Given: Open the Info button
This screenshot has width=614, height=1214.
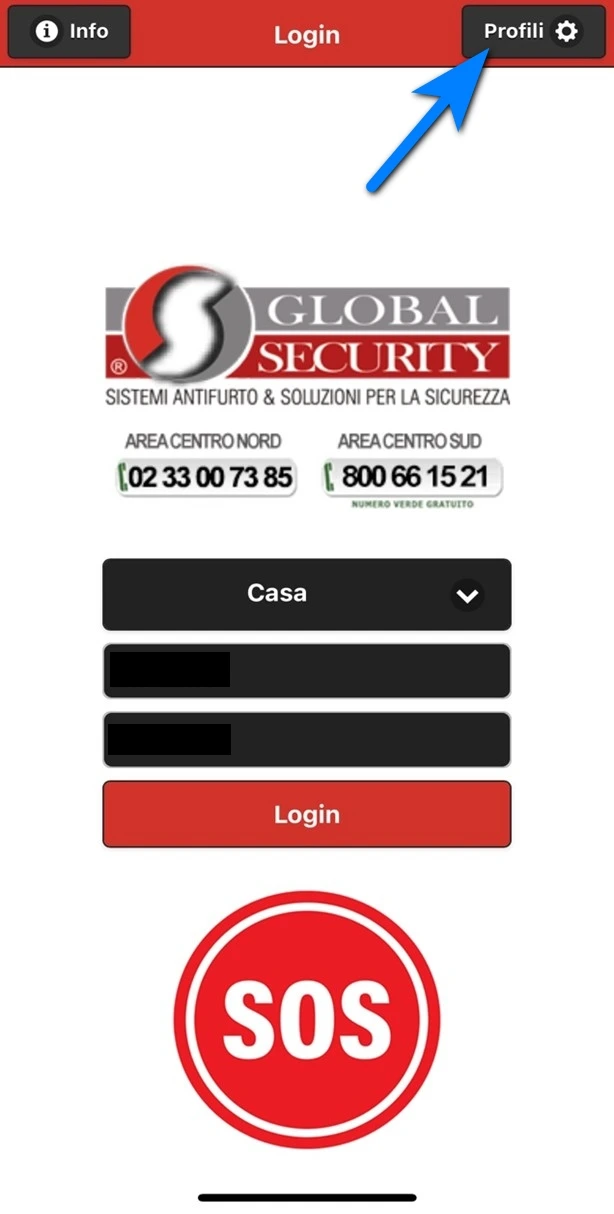Looking at the screenshot, I should coord(69,31).
